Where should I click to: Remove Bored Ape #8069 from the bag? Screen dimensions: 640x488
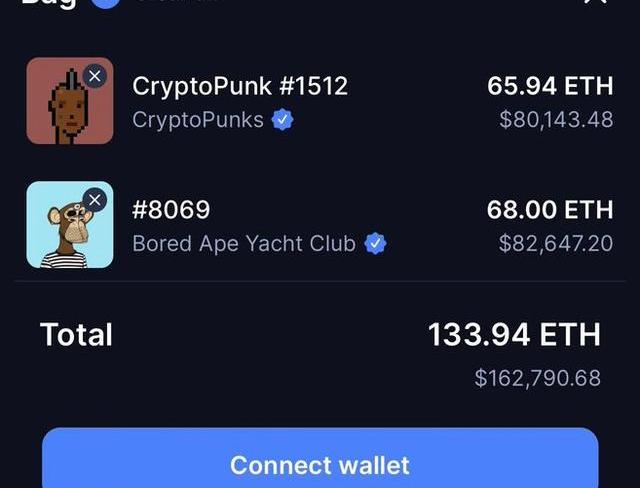(94, 200)
